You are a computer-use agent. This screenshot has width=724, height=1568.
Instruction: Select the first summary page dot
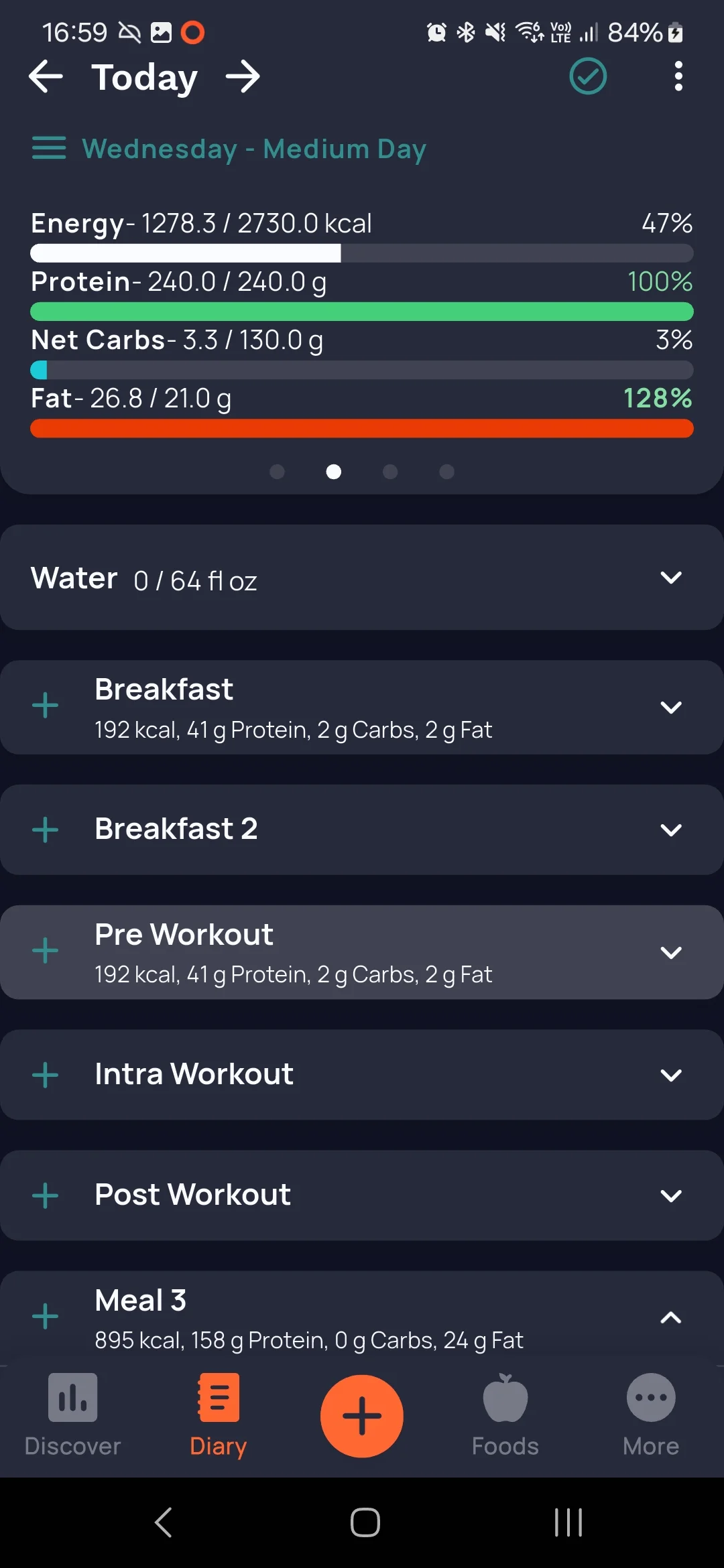point(277,472)
